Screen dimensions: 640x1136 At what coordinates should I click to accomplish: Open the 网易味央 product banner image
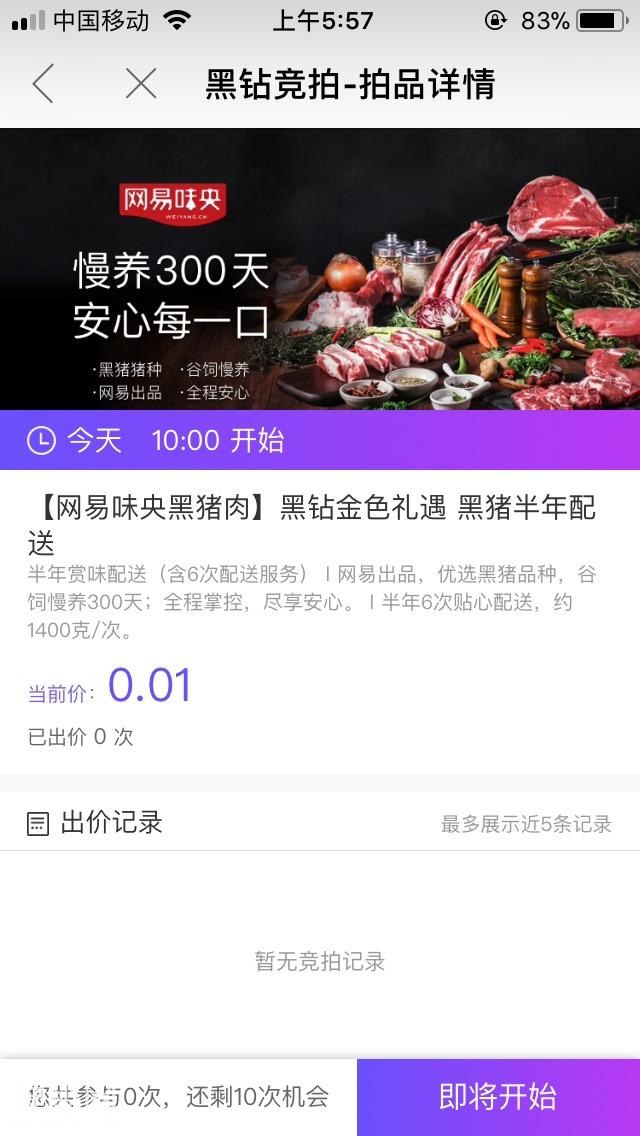coord(320,269)
